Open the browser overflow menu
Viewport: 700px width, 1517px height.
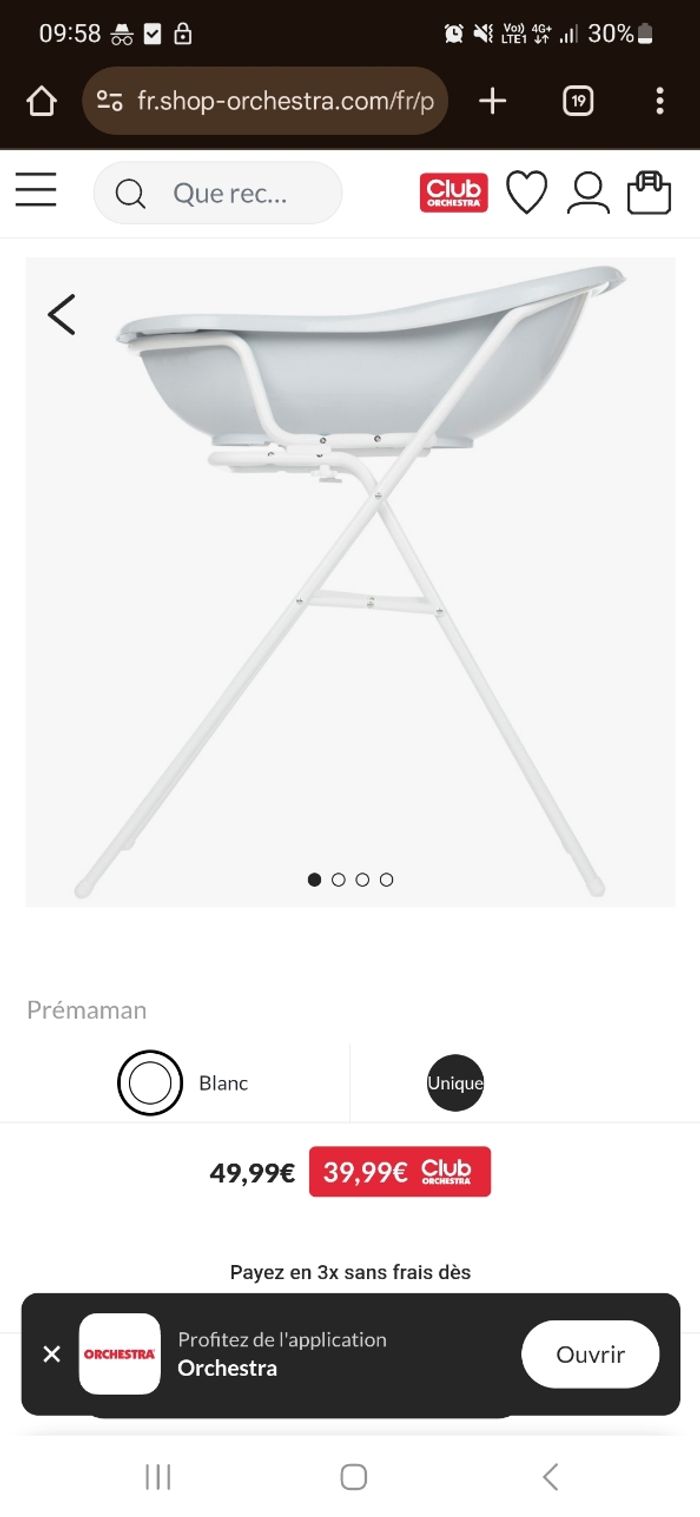click(659, 101)
